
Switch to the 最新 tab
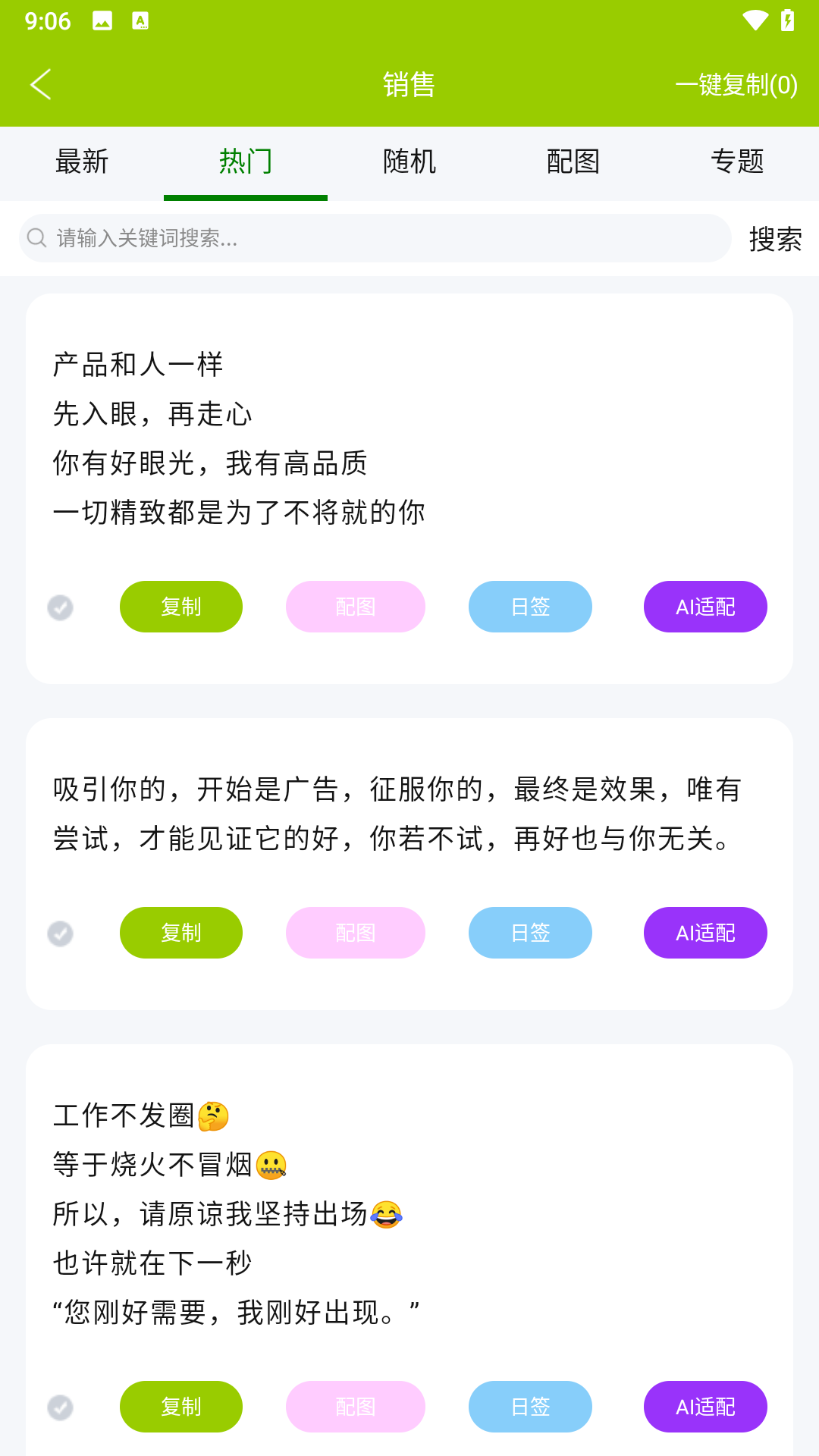click(x=81, y=162)
